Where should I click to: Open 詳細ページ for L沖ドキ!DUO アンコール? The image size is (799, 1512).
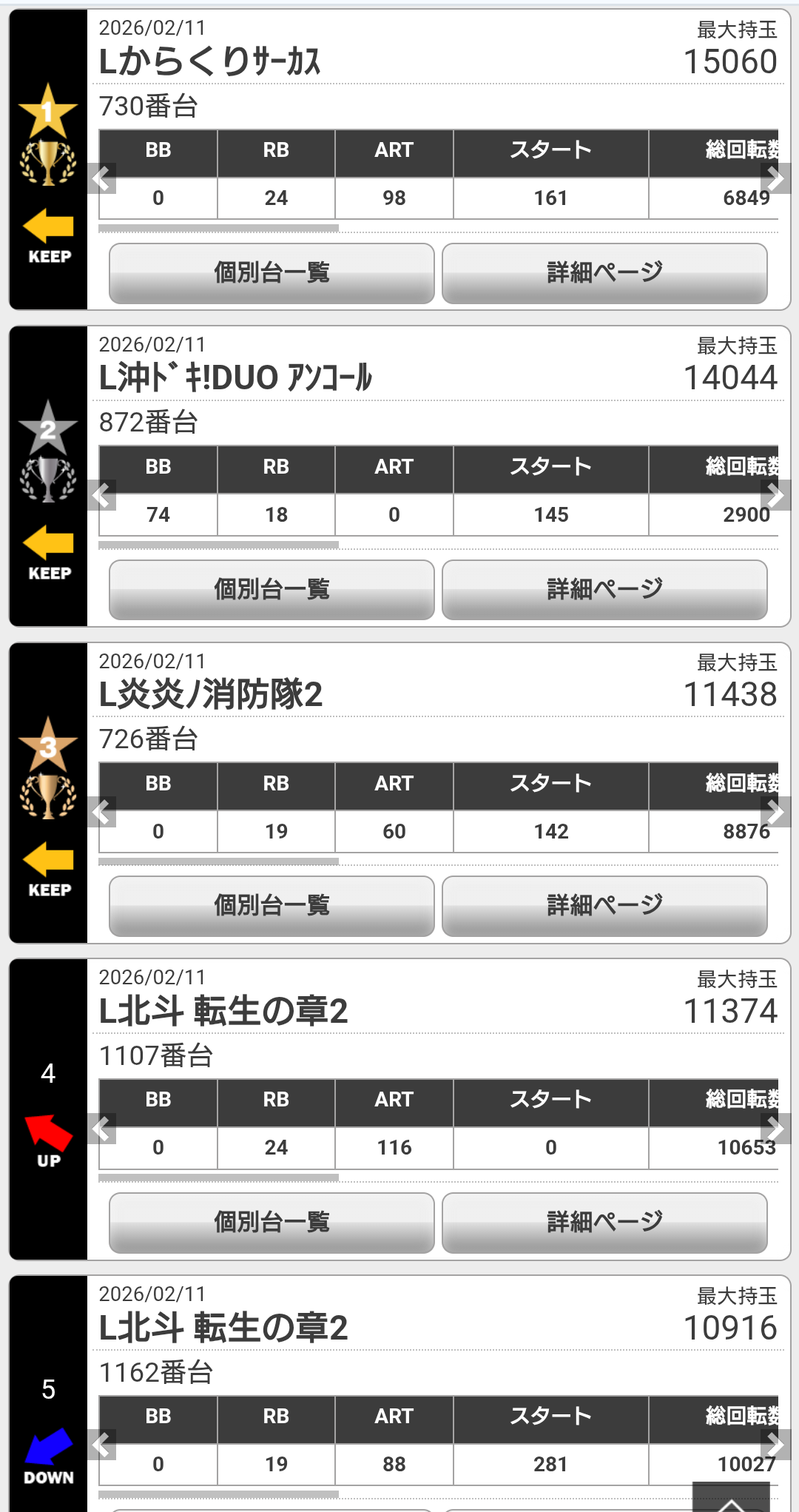point(604,590)
